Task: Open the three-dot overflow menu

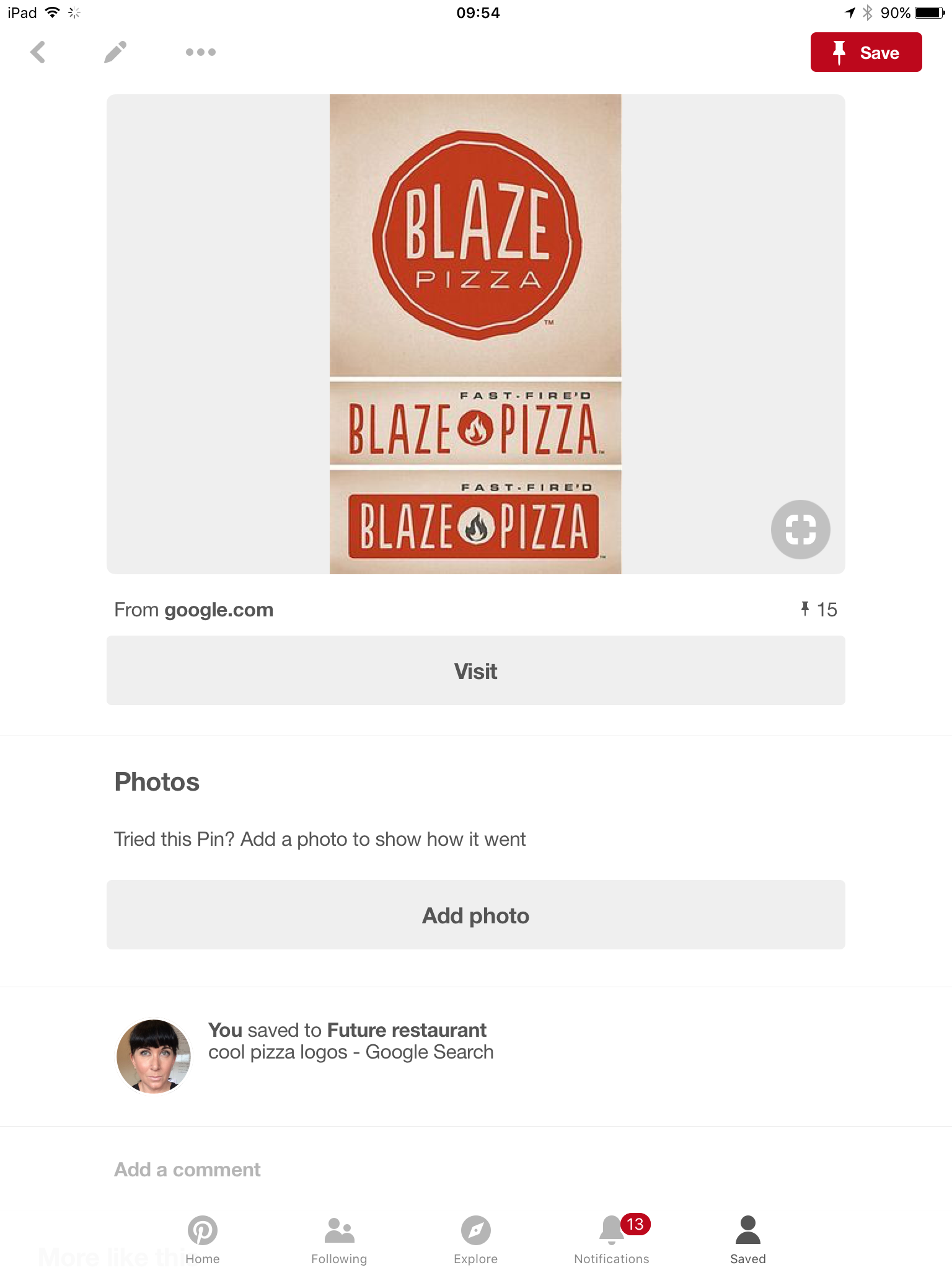Action: (200, 53)
